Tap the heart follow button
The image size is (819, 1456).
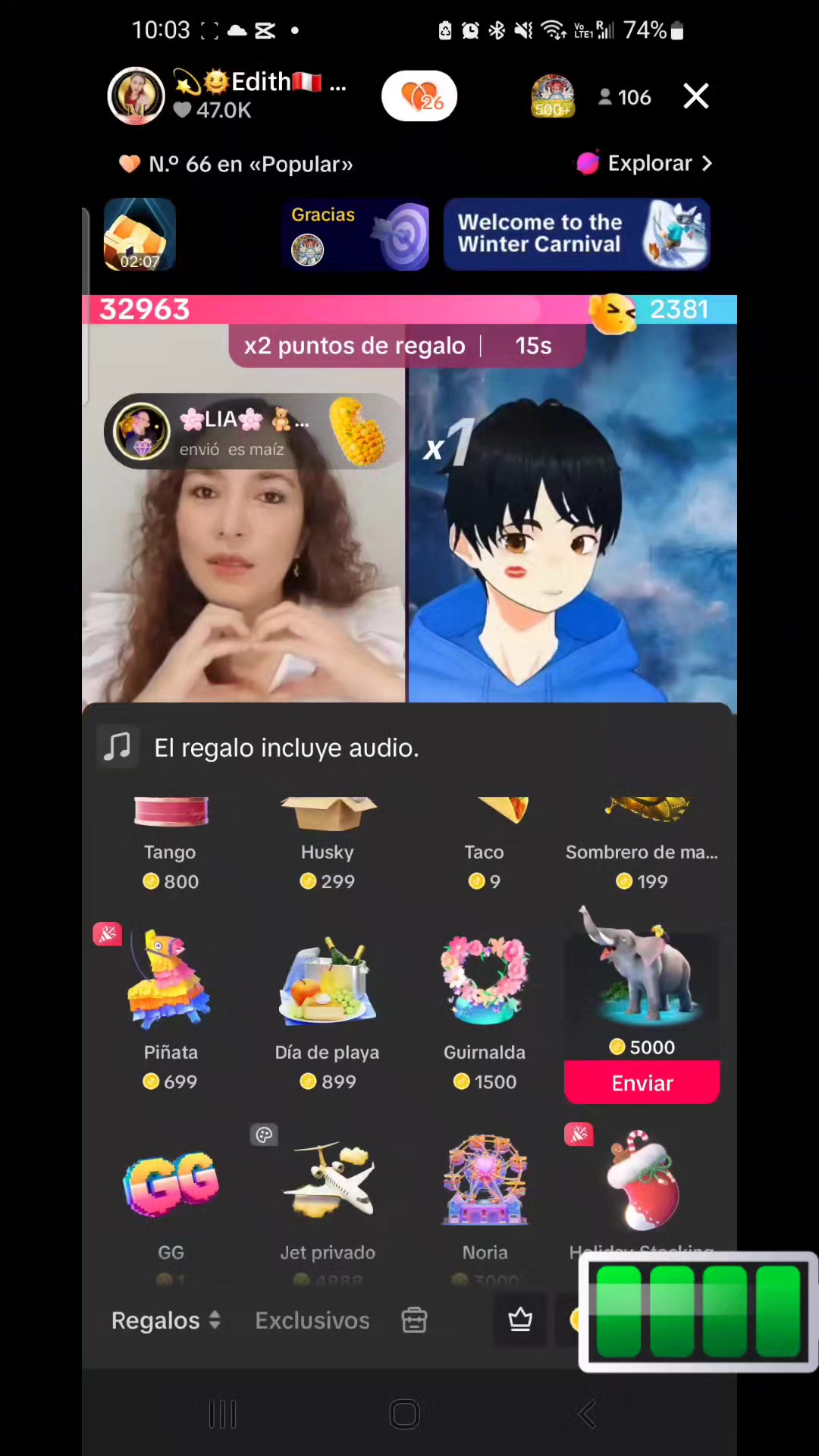click(x=419, y=96)
